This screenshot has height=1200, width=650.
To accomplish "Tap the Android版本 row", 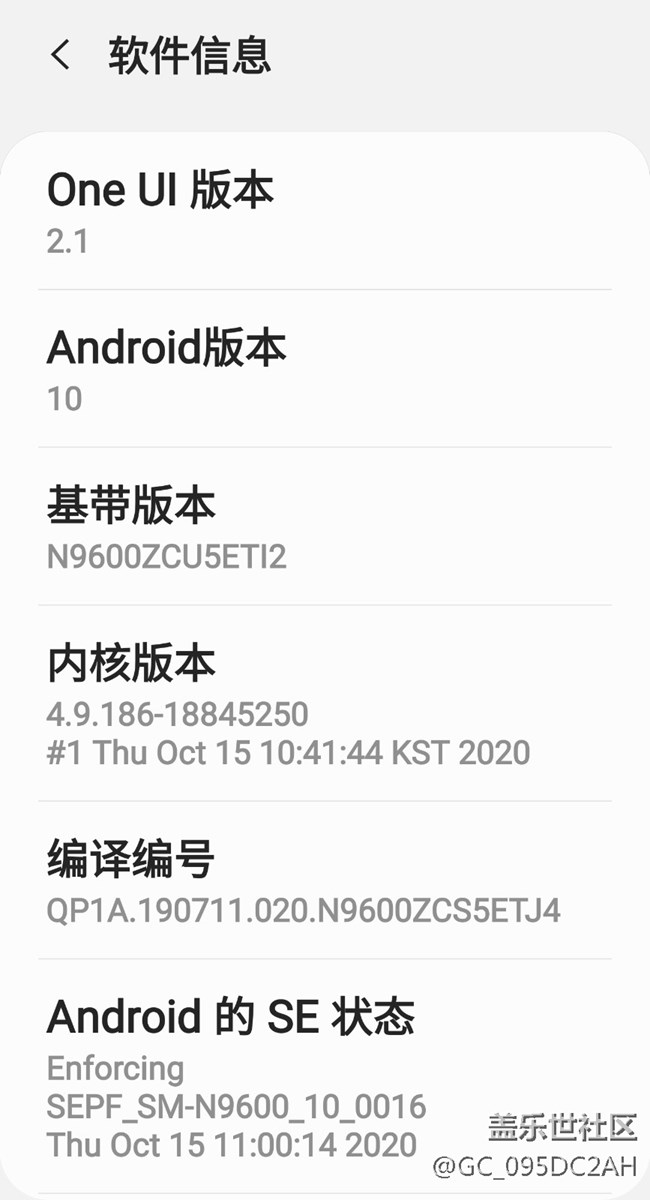I will [x=325, y=370].
